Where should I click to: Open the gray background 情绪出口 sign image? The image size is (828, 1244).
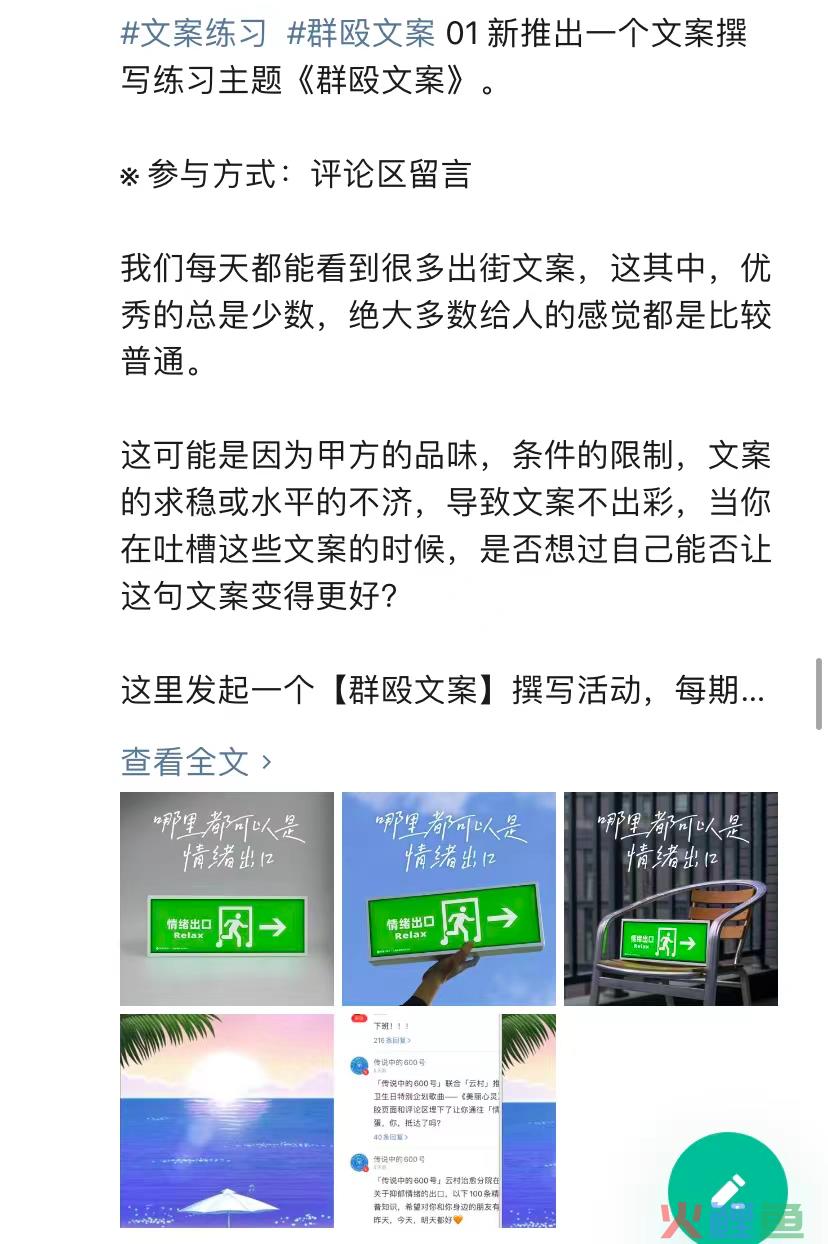227,899
